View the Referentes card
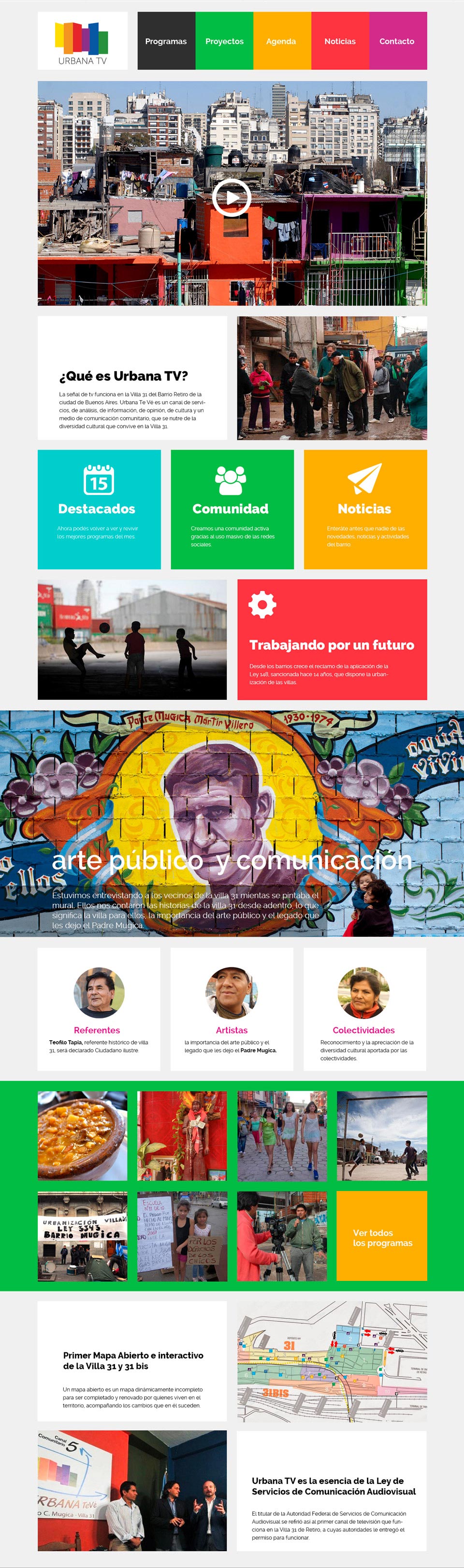The height and width of the screenshot is (1568, 464). click(99, 1009)
